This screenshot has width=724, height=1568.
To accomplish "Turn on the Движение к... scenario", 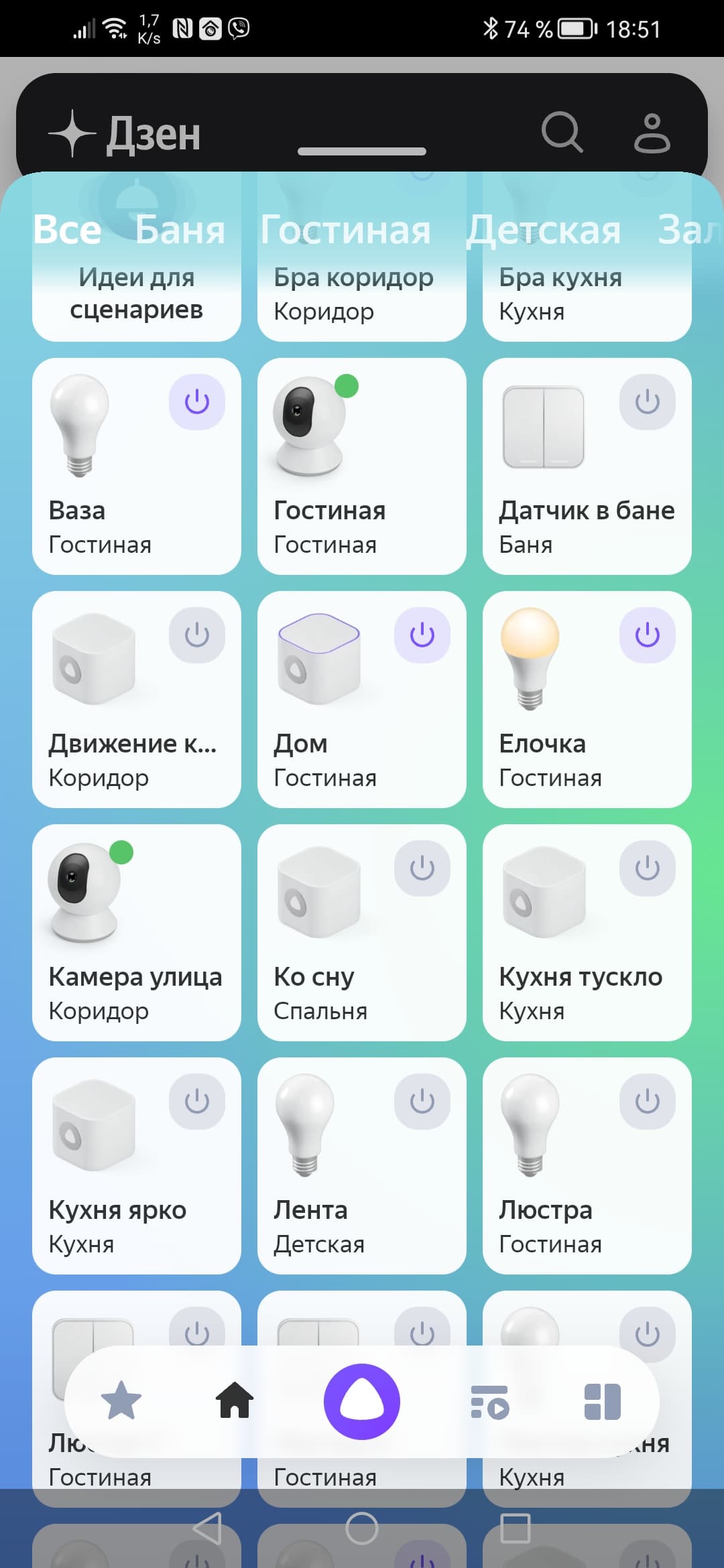I will point(197,635).
